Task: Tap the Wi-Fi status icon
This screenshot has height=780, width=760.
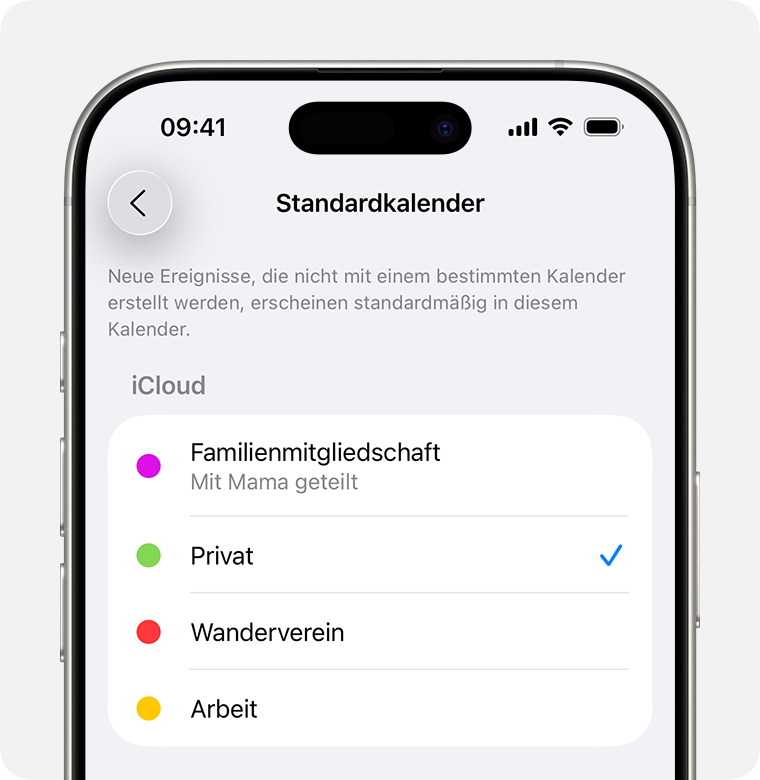Action: pos(559,127)
